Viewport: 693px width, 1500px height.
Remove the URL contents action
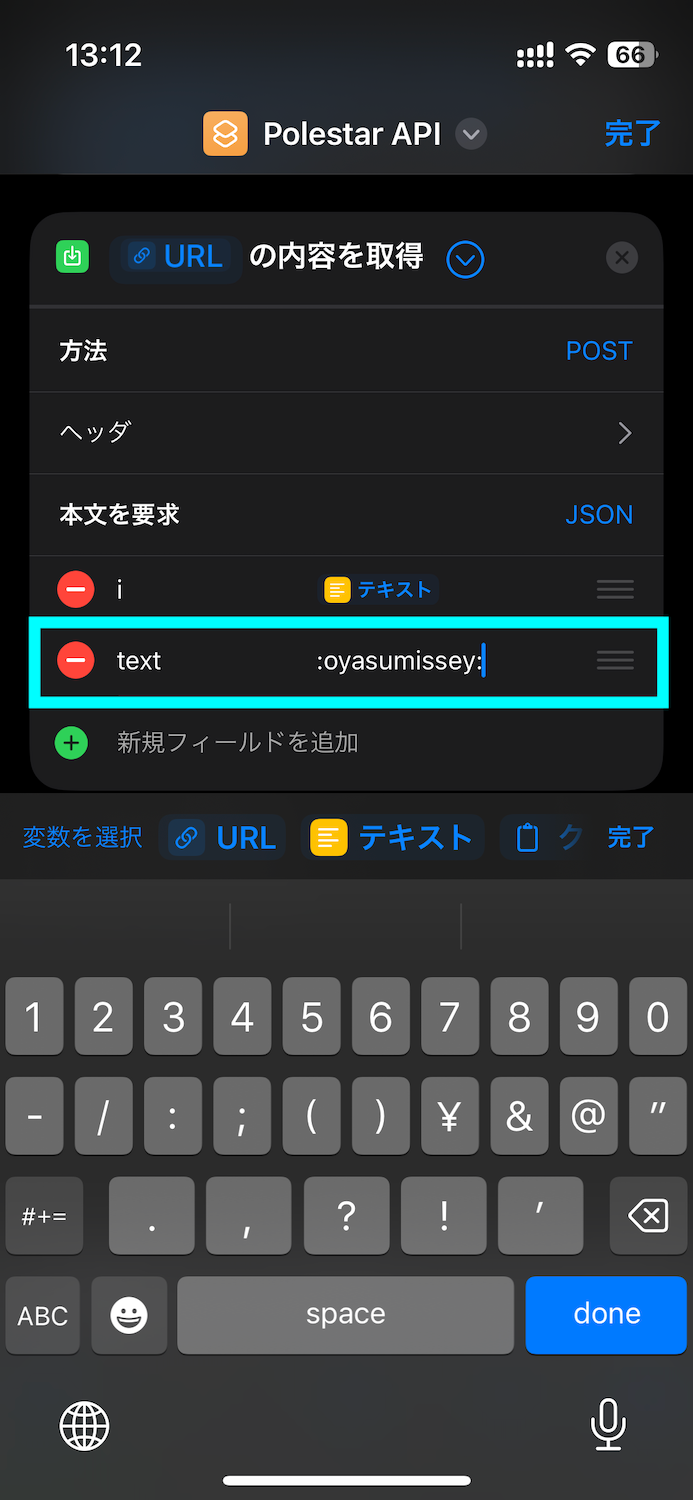[622, 258]
